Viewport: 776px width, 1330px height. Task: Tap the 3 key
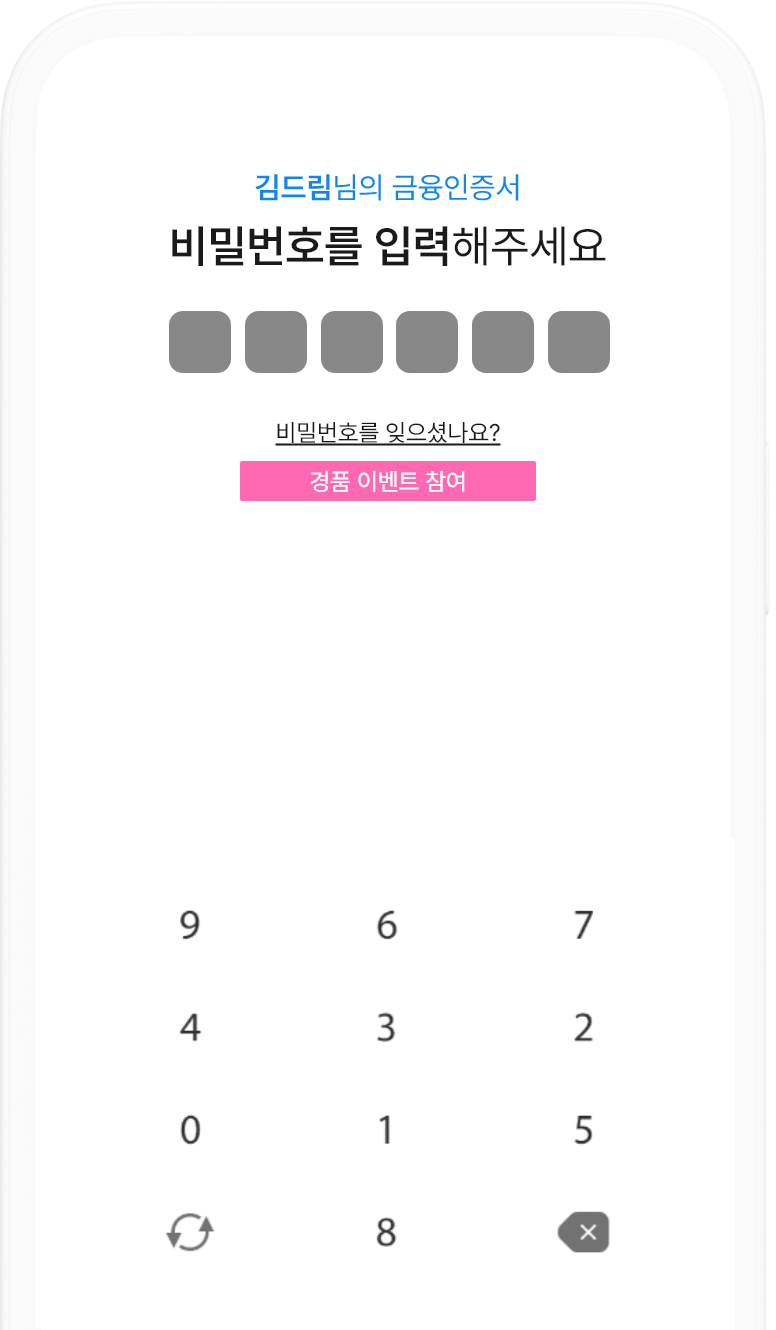pyautogui.click(x=387, y=1028)
